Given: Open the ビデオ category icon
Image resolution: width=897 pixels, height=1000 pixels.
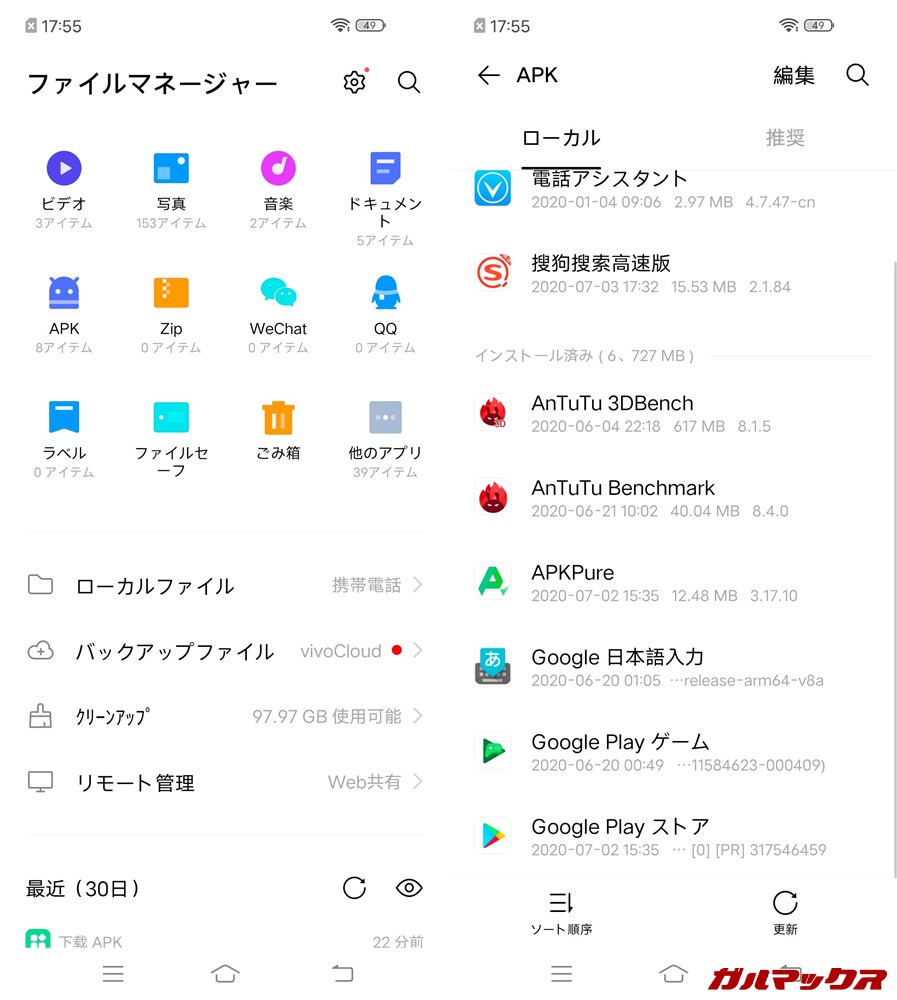Looking at the screenshot, I should pos(64,168).
